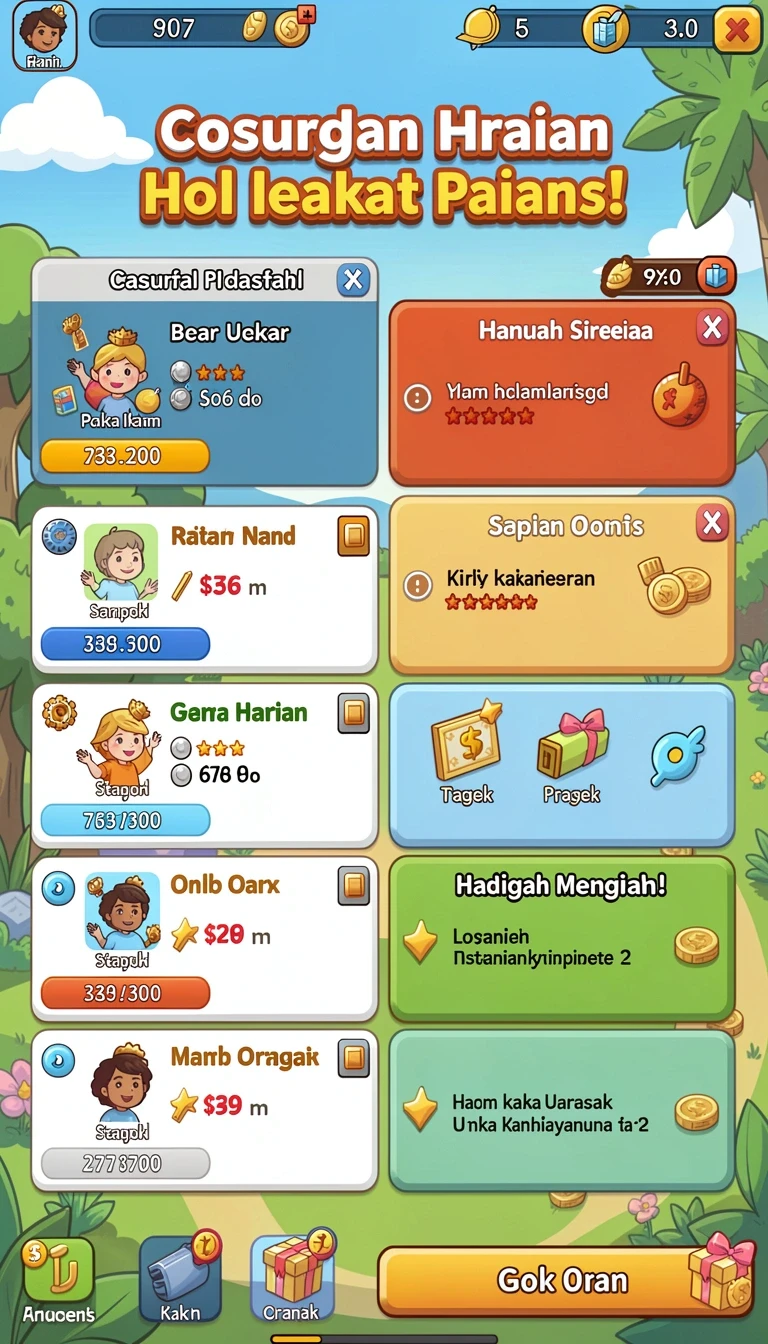
Task: Open the Anucens tab
Action: pos(59,1280)
